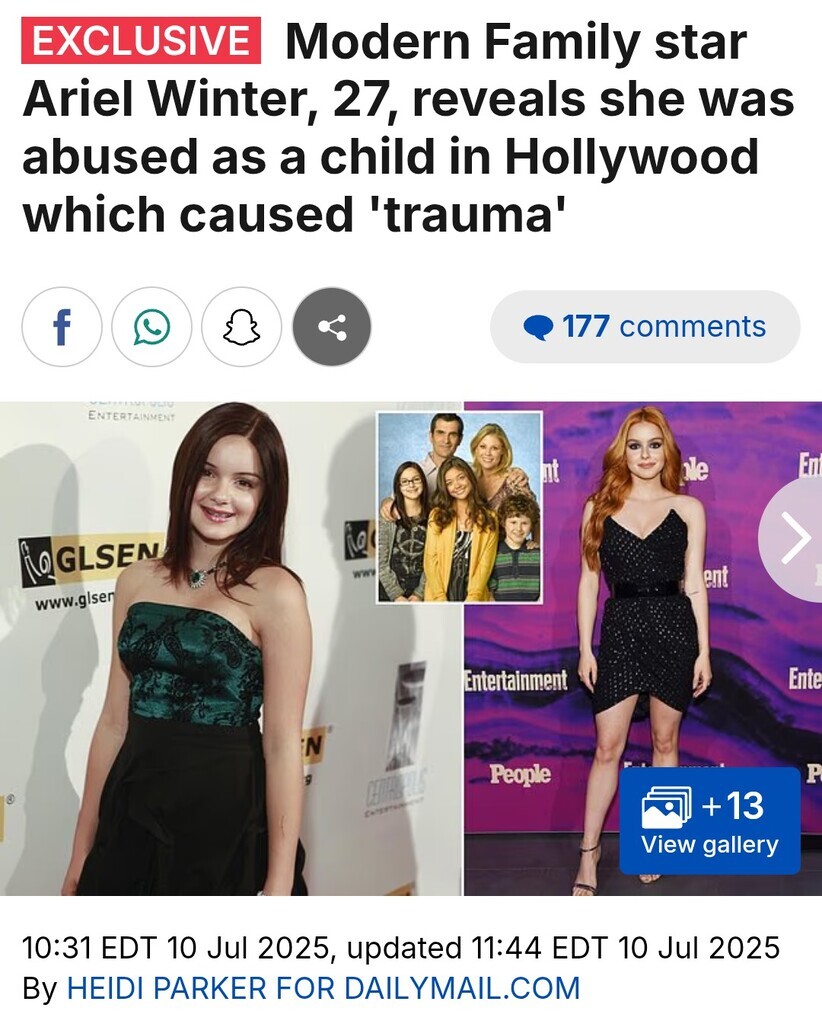Screen dimensions: 822x1024
Task: Tap View gallery +13 button
Action: point(709,821)
